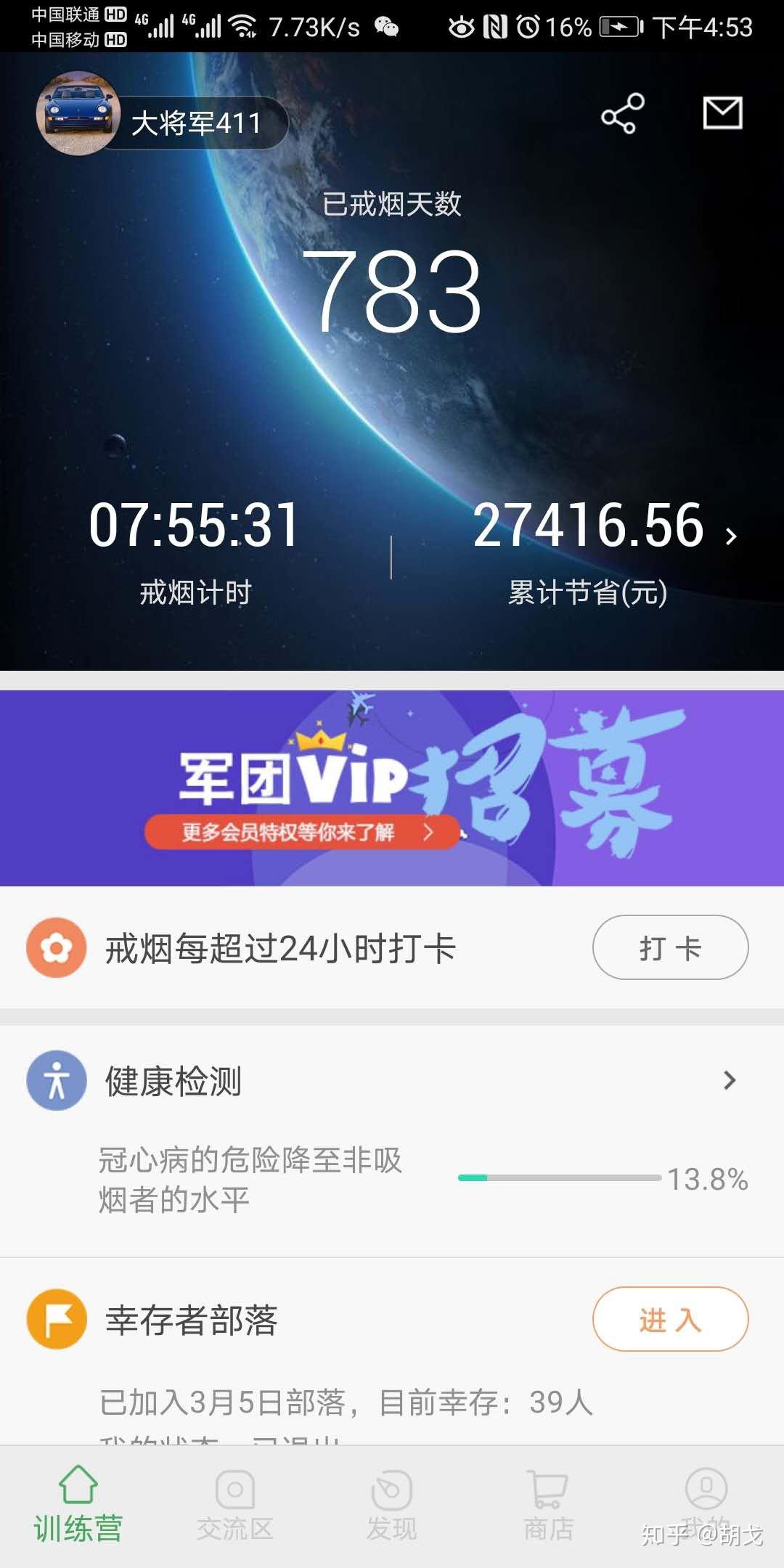Share quit-smoking progress via share icon
784x1568 pixels.
[622, 113]
